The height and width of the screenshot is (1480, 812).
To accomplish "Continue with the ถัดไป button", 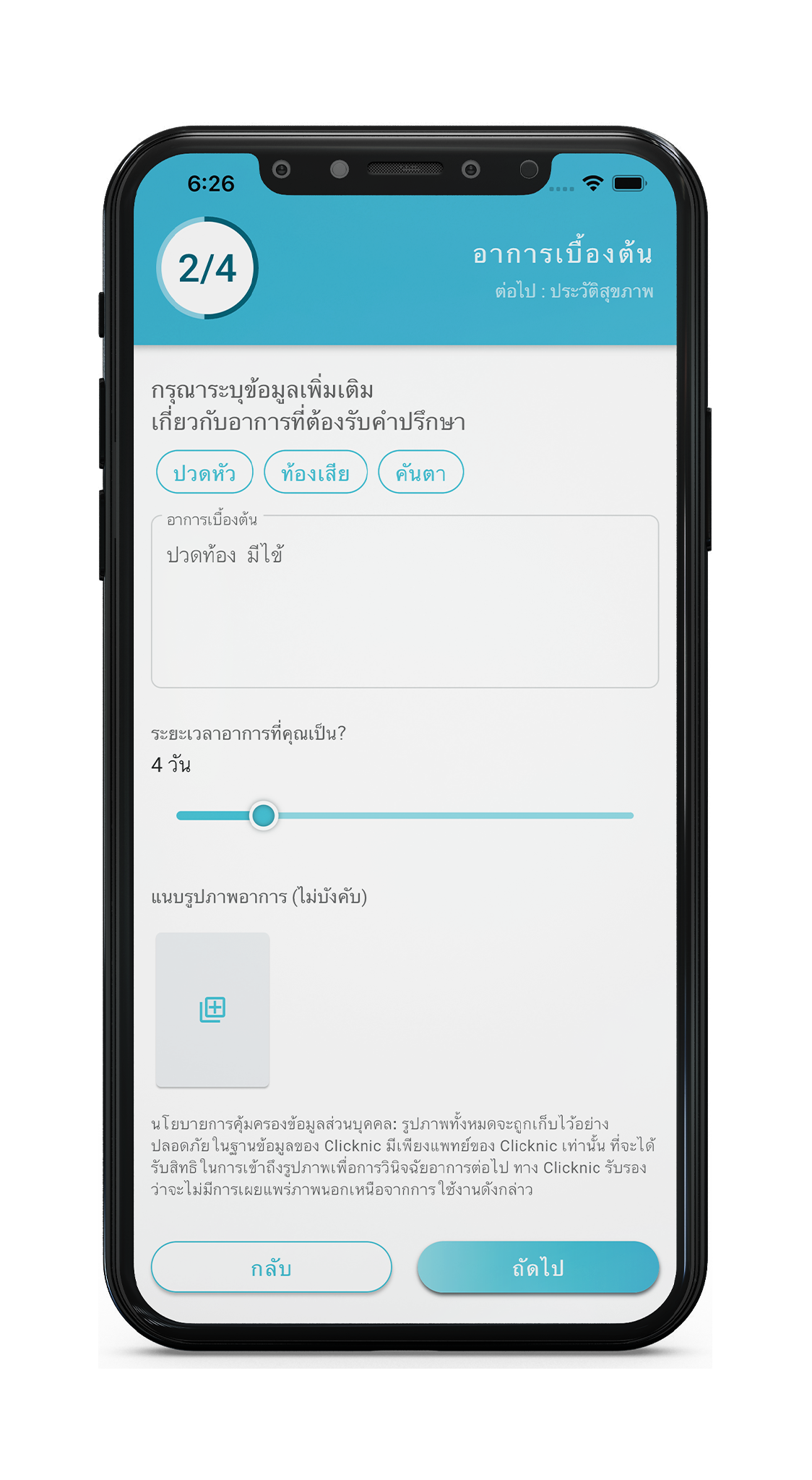I will [537, 1268].
